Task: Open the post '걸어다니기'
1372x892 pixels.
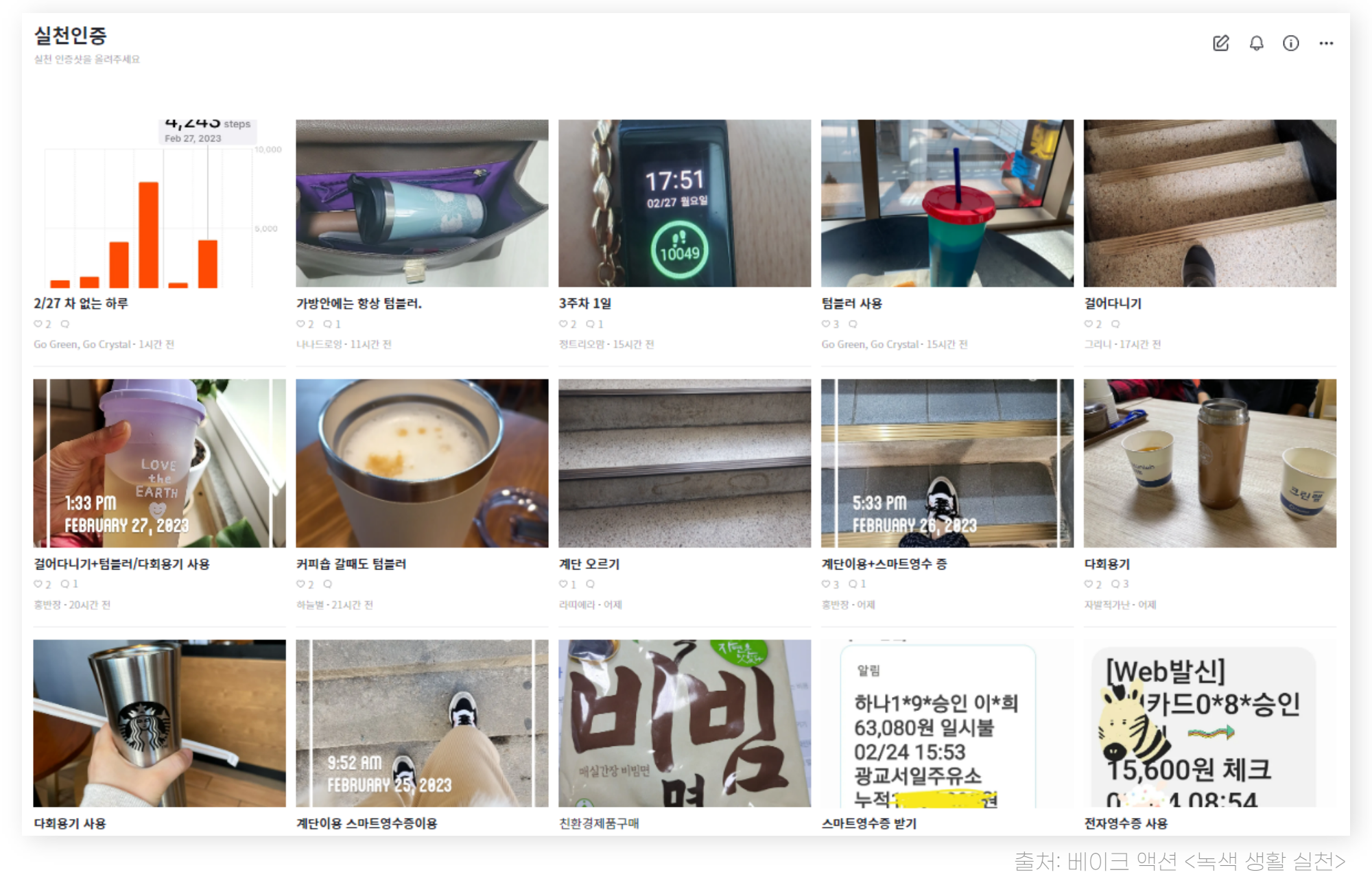Action: tap(1209, 203)
